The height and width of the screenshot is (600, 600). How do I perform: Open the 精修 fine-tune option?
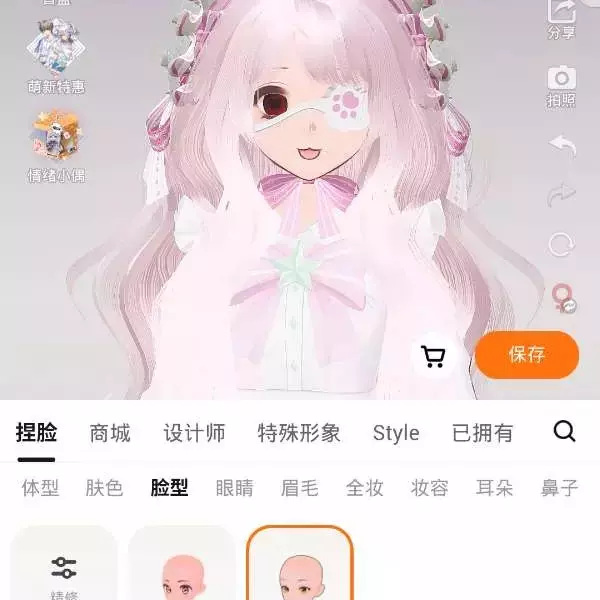click(64, 575)
